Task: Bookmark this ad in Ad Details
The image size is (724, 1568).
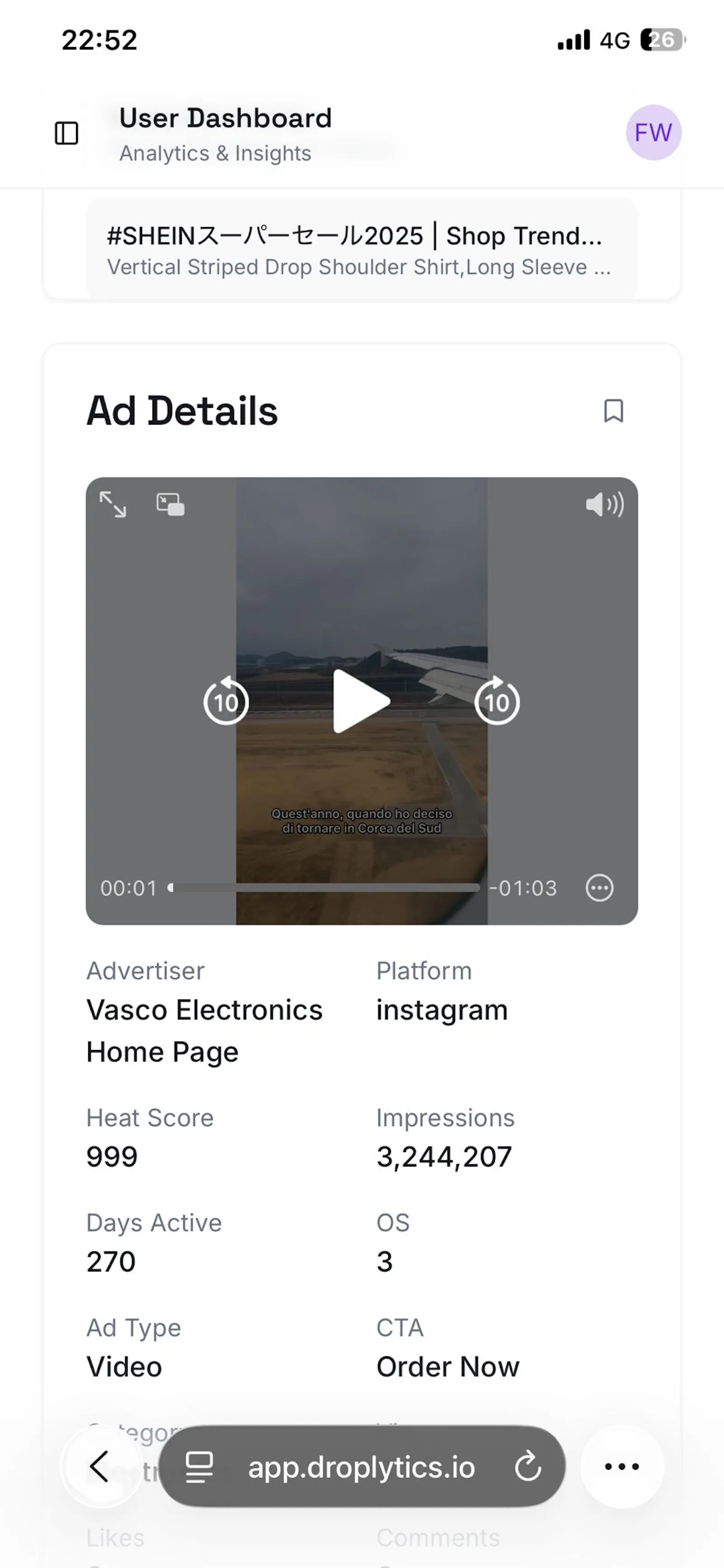Action: point(613,411)
